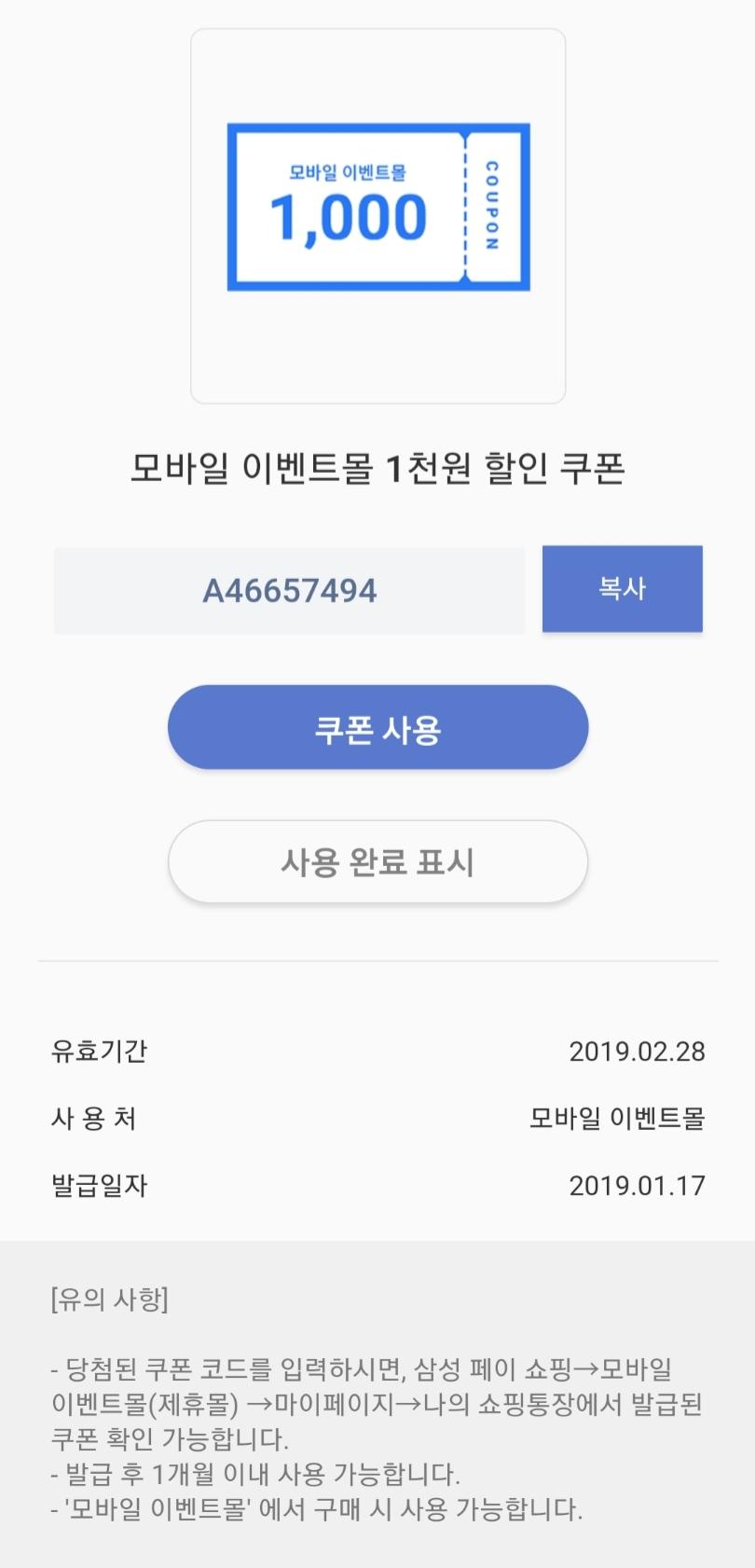755x1568 pixels.
Task: Tap the 쿠폰 사용 button
Action: [377, 728]
